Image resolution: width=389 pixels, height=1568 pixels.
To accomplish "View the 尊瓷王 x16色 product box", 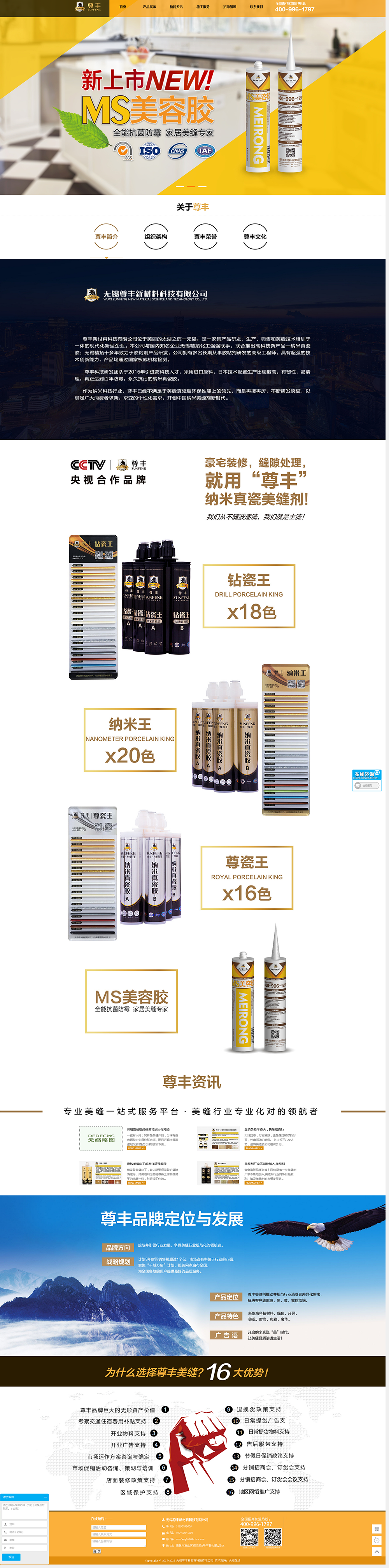I will pos(247,878).
